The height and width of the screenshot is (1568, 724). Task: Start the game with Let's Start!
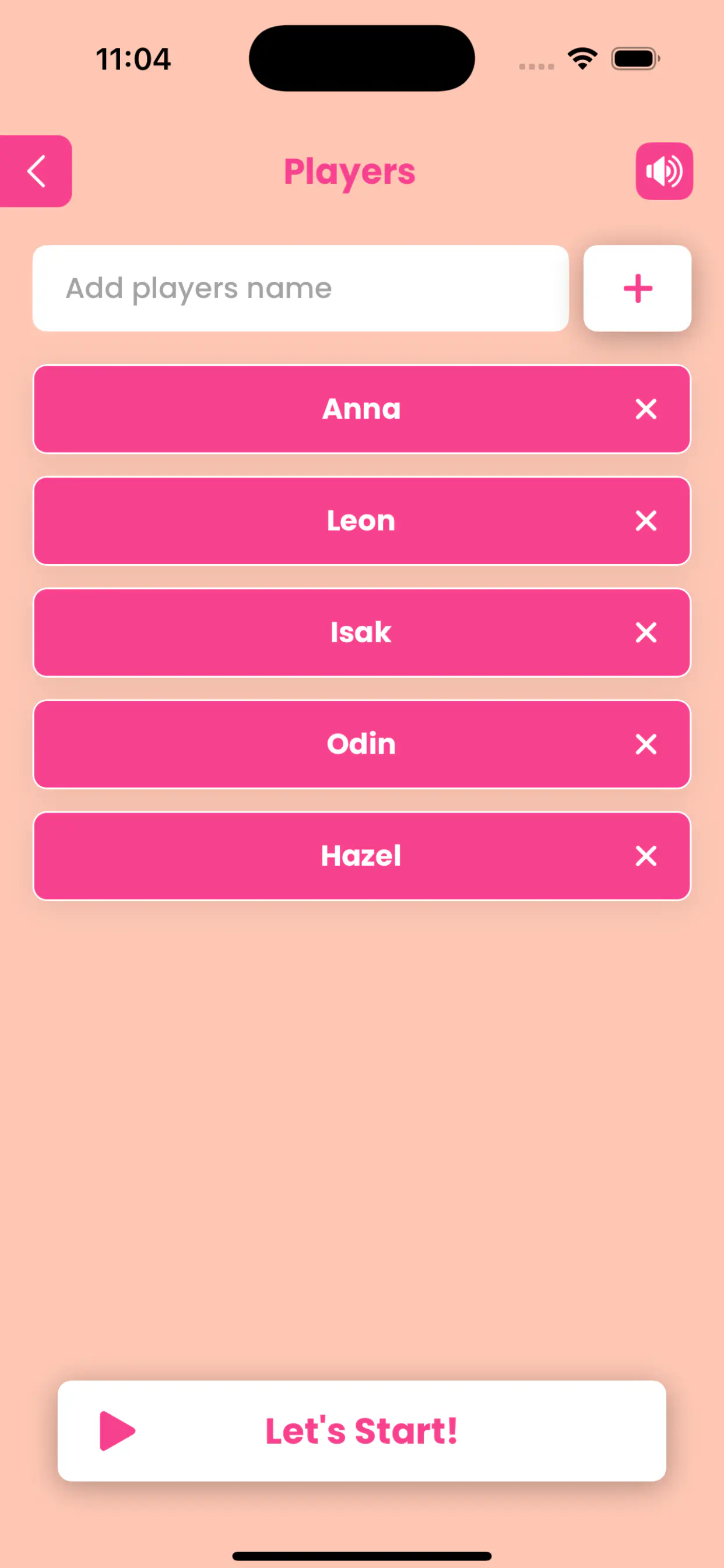[361, 1430]
